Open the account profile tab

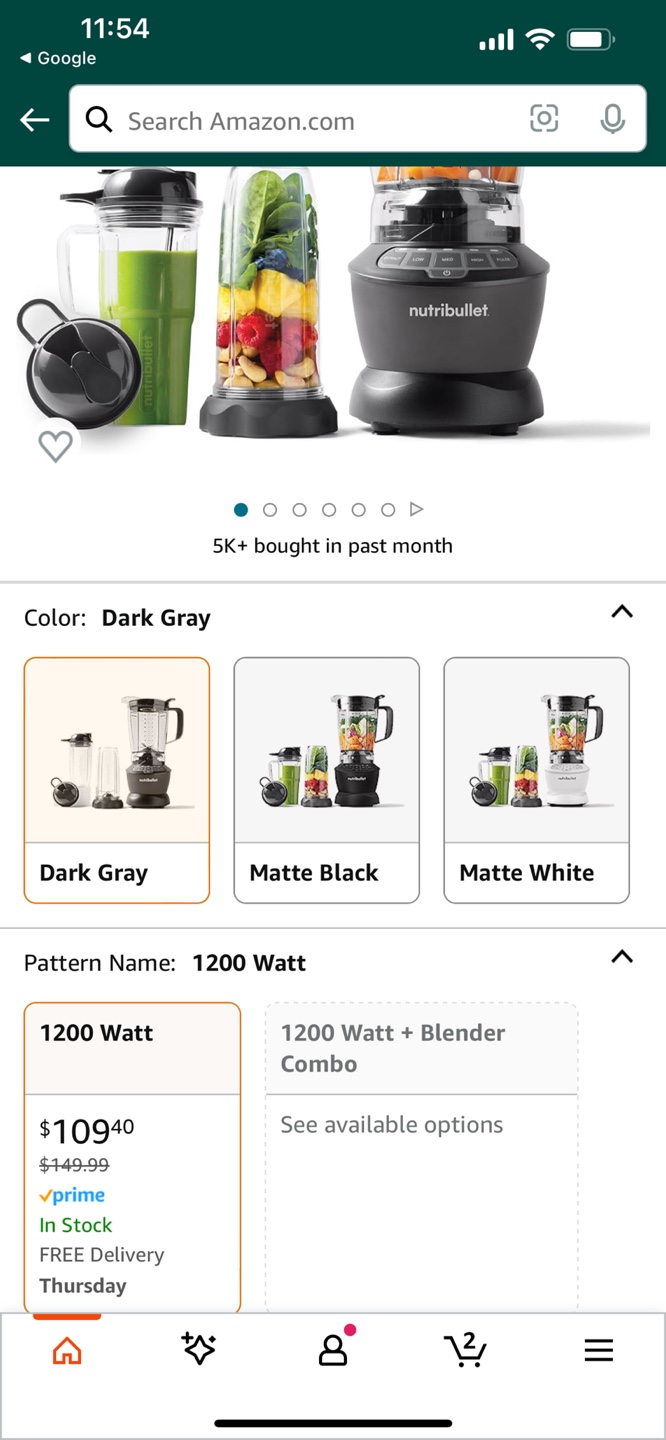click(332, 1350)
